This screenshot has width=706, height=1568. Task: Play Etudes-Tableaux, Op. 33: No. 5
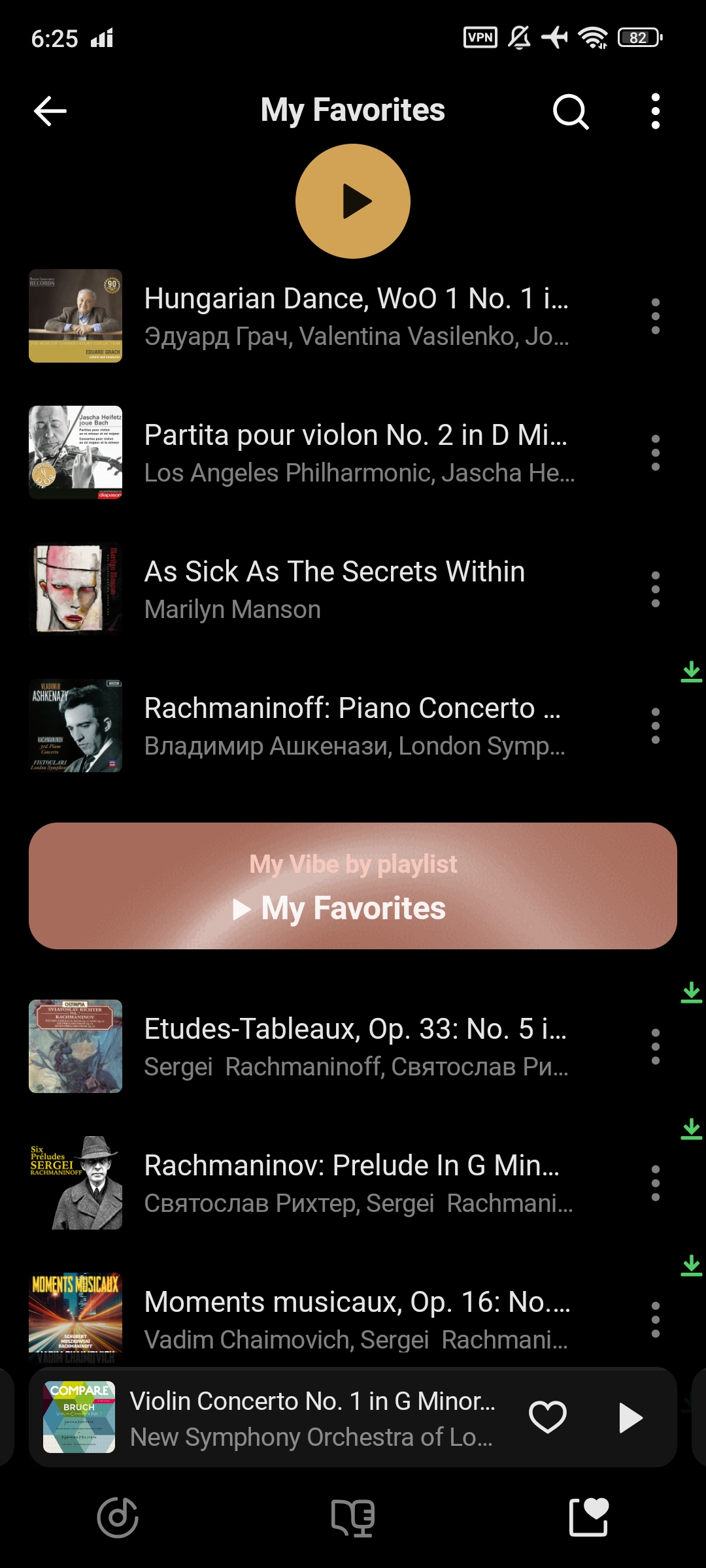356,1047
